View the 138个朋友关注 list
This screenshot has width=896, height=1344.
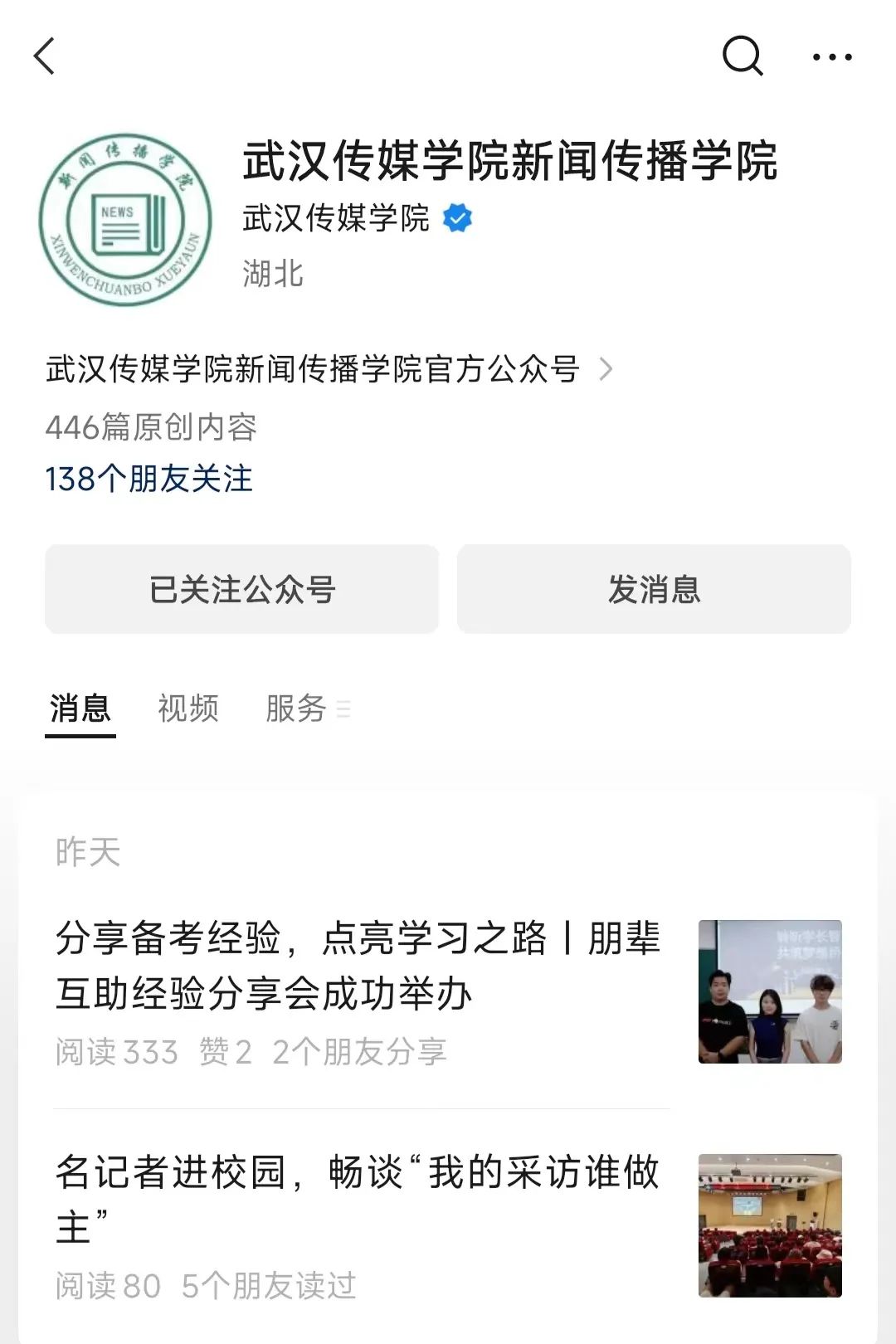point(149,479)
